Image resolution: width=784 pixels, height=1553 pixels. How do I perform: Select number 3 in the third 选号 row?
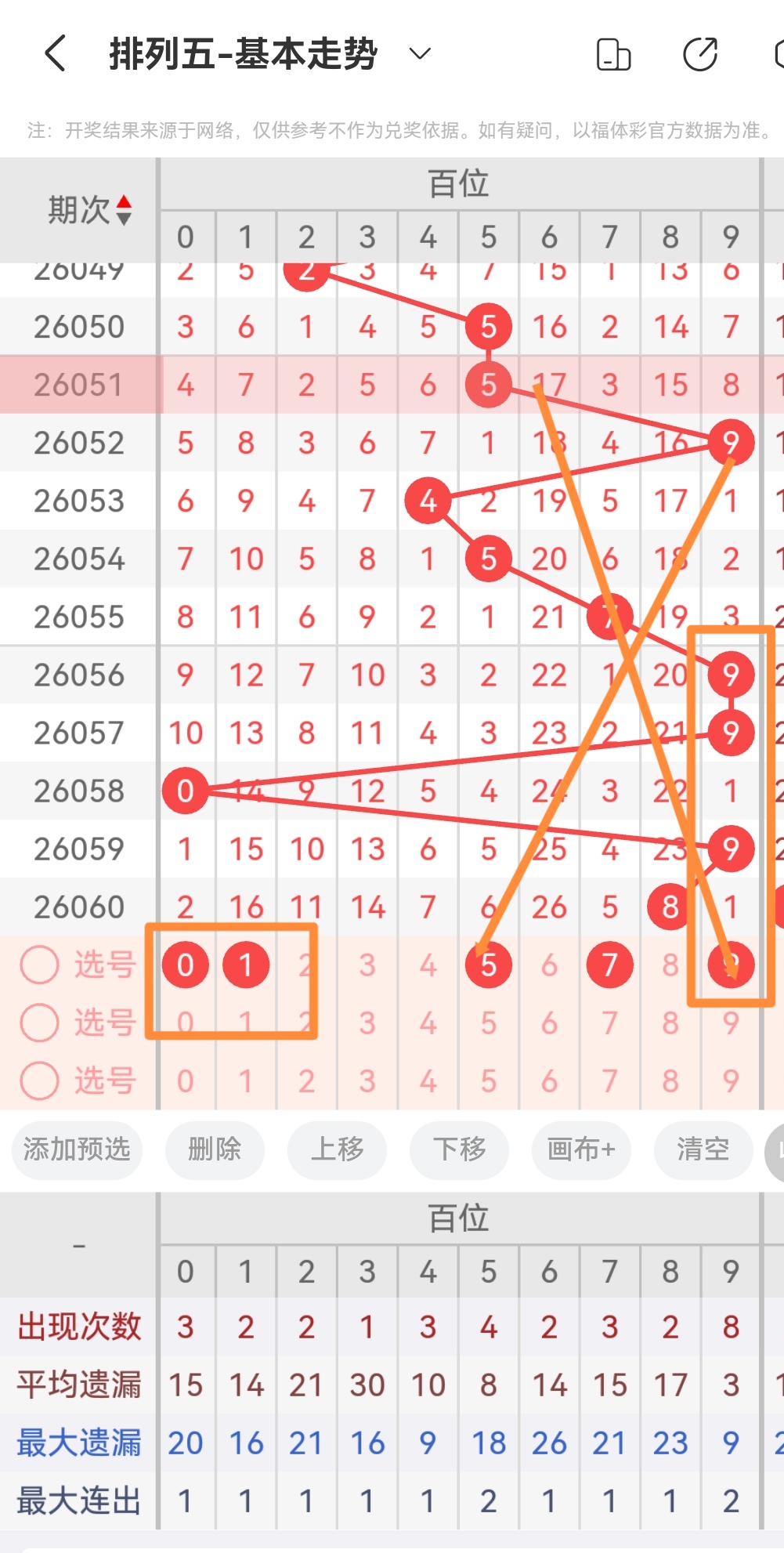[367, 1081]
